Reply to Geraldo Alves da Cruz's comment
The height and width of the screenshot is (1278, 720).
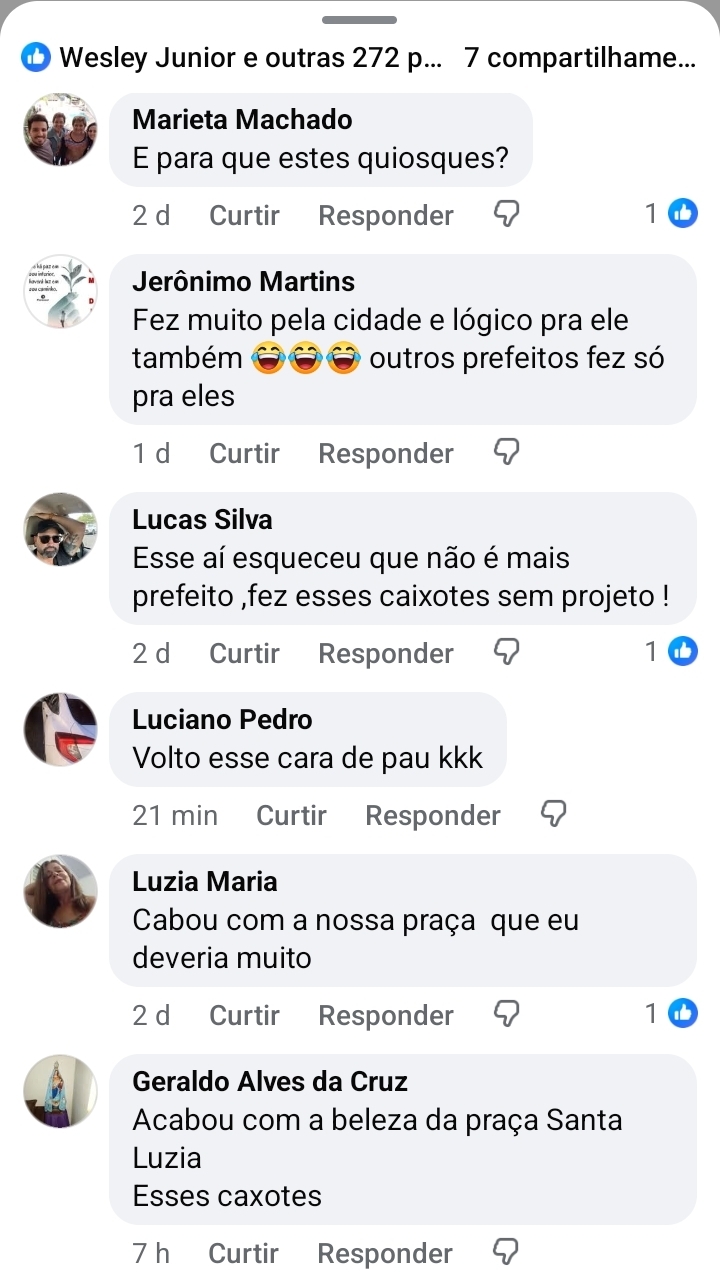point(384,1253)
